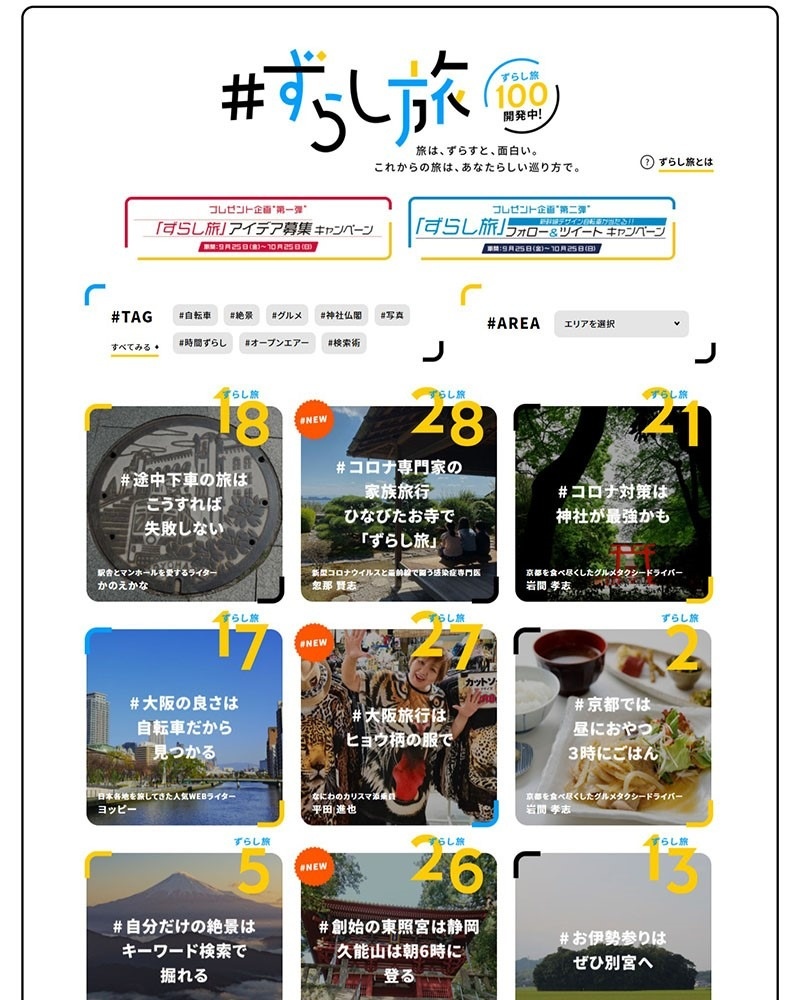Open the エリアを選択 area dropdown
This screenshot has height=1000, width=800.
tap(621, 324)
